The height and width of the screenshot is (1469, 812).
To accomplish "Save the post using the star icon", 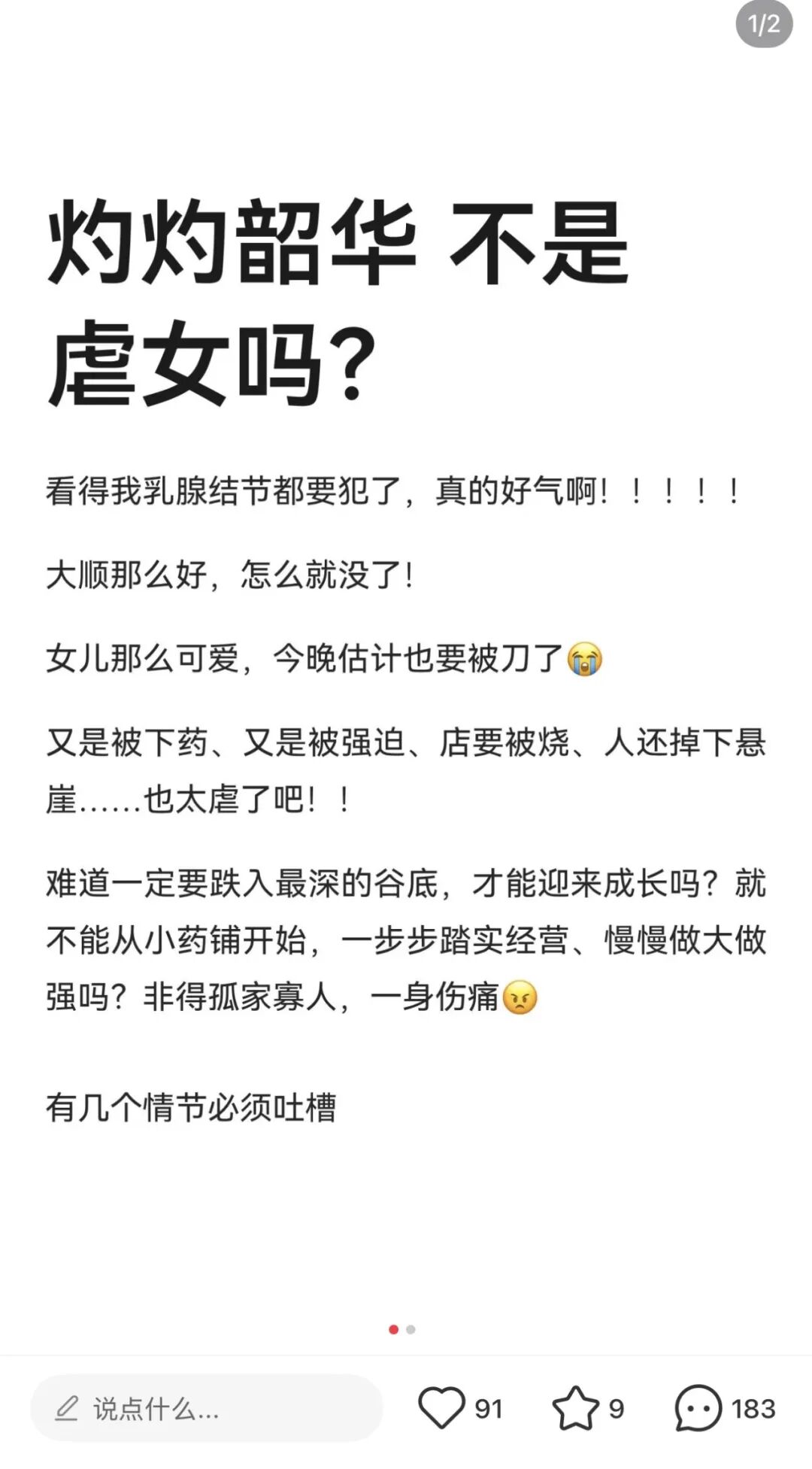I will 575,1408.
